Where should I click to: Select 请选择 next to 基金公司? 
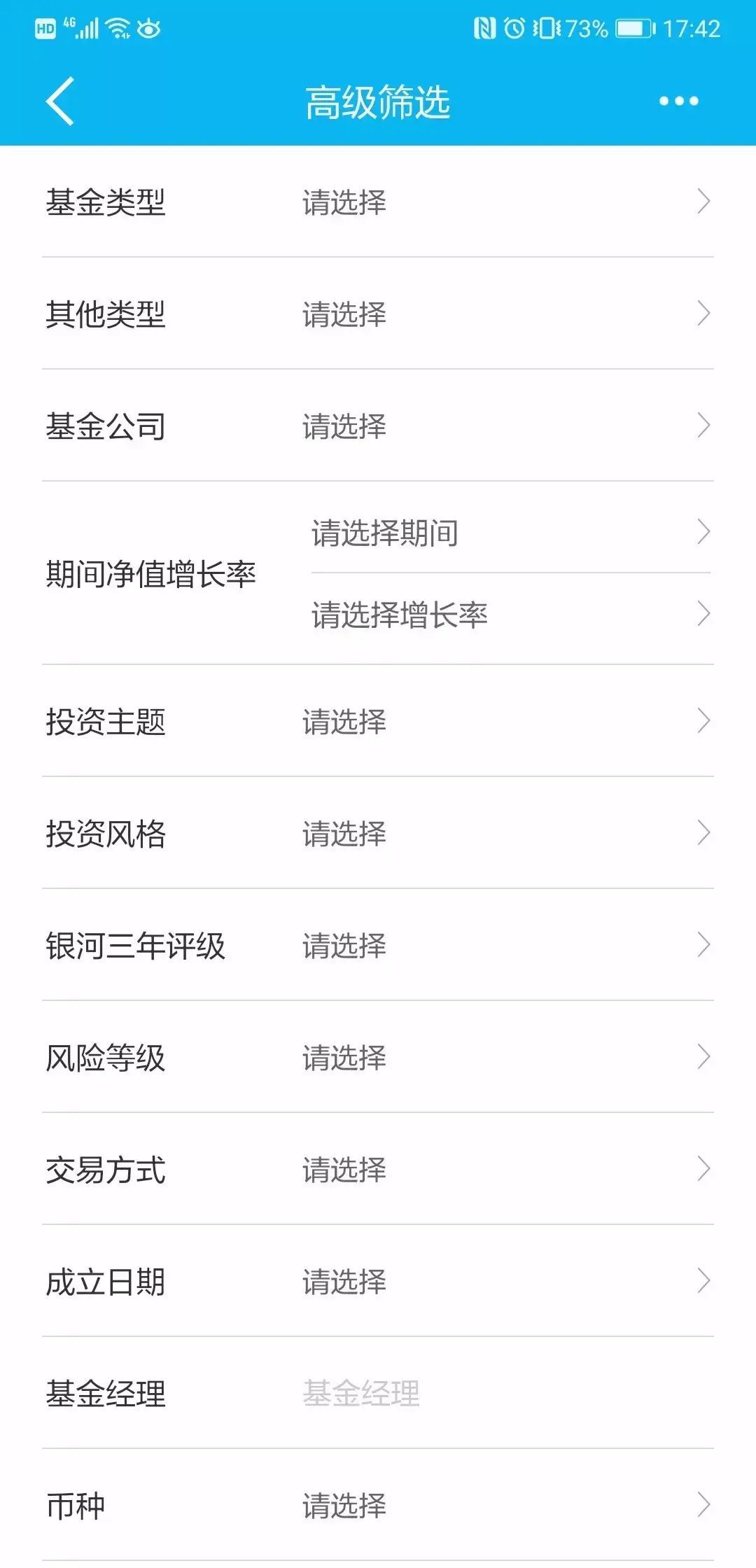point(343,427)
